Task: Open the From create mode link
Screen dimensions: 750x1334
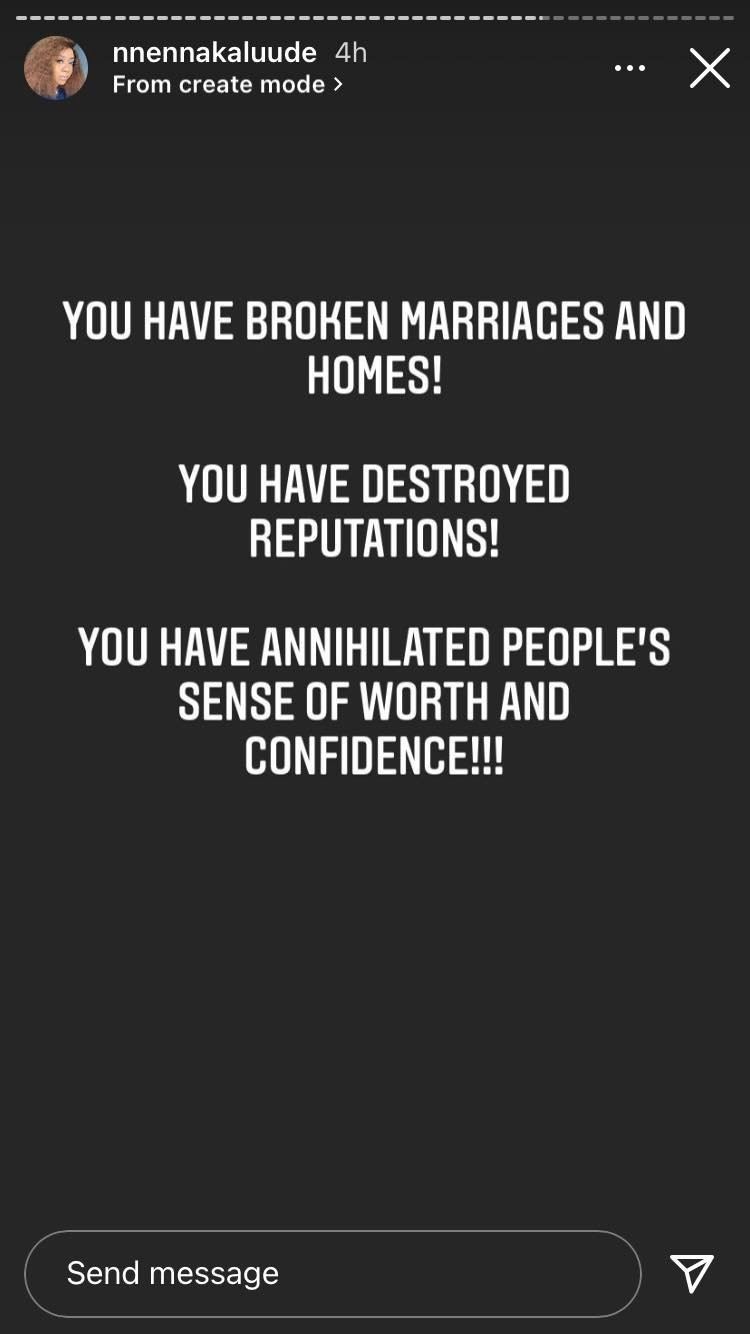Action: click(227, 85)
